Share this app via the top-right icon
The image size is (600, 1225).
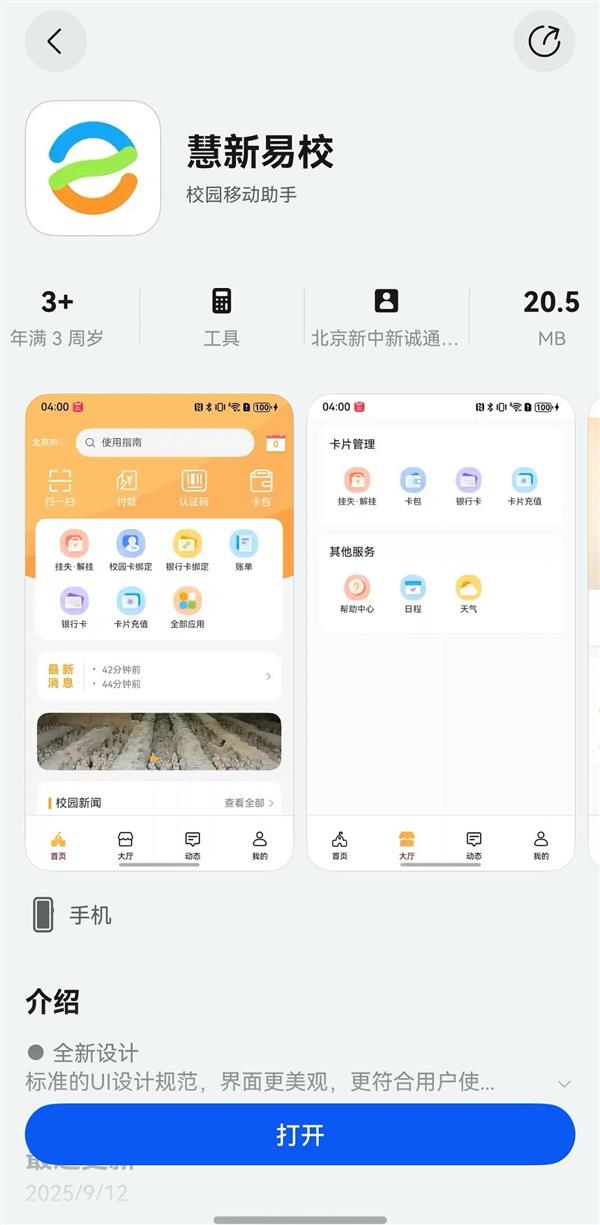point(544,41)
